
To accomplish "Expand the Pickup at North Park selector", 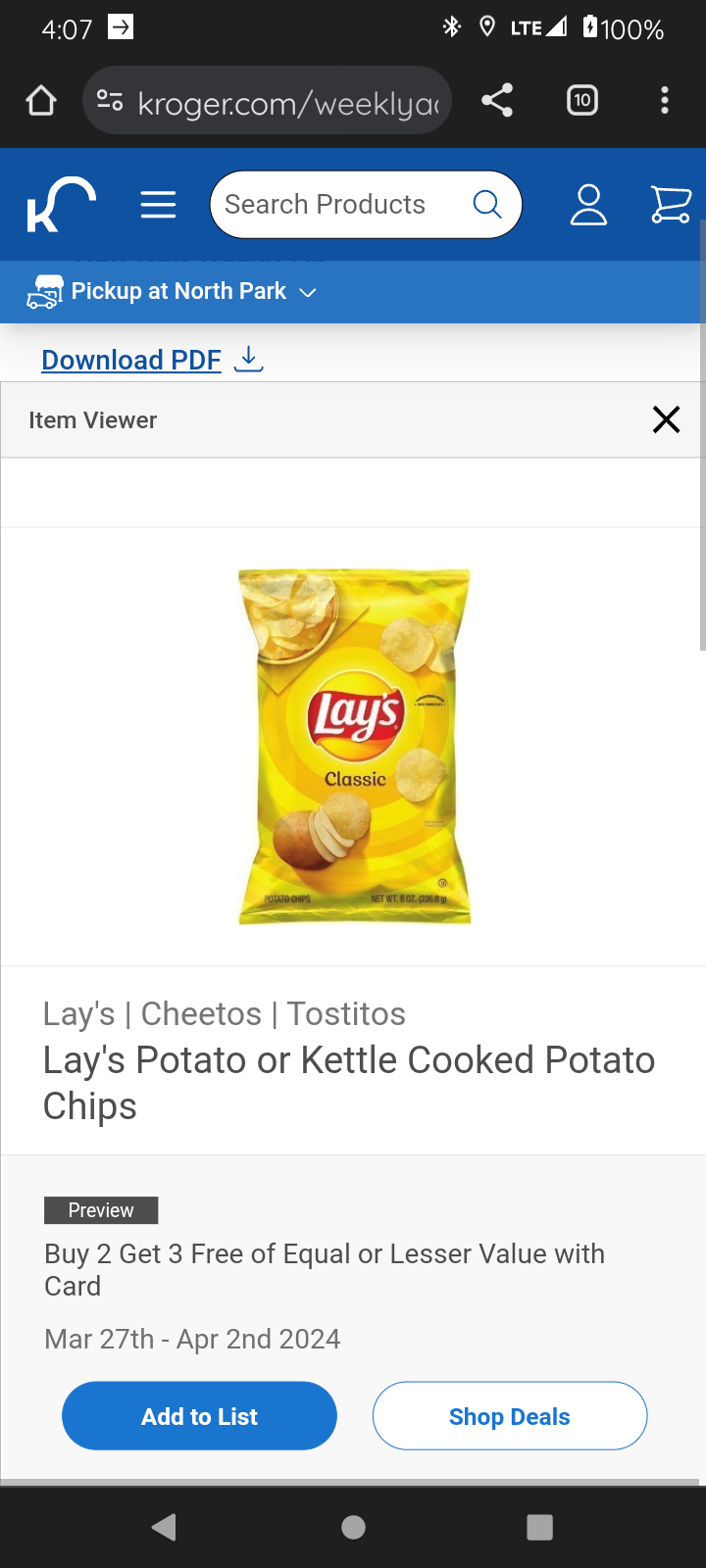I will click(x=176, y=292).
